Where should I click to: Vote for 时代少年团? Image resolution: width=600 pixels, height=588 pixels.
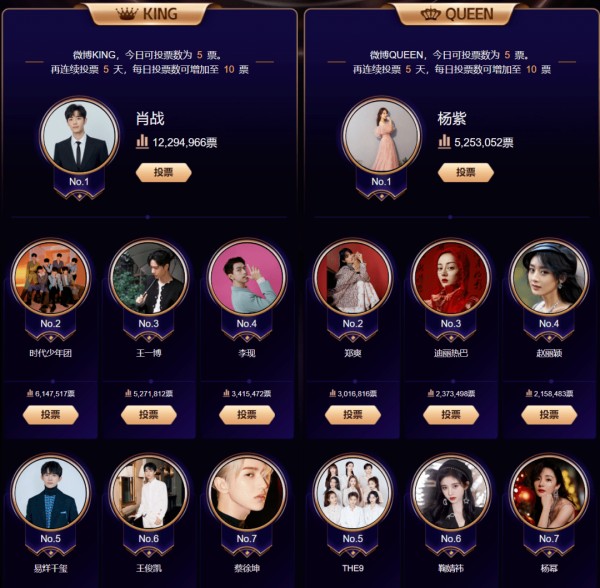pyautogui.click(x=50, y=414)
